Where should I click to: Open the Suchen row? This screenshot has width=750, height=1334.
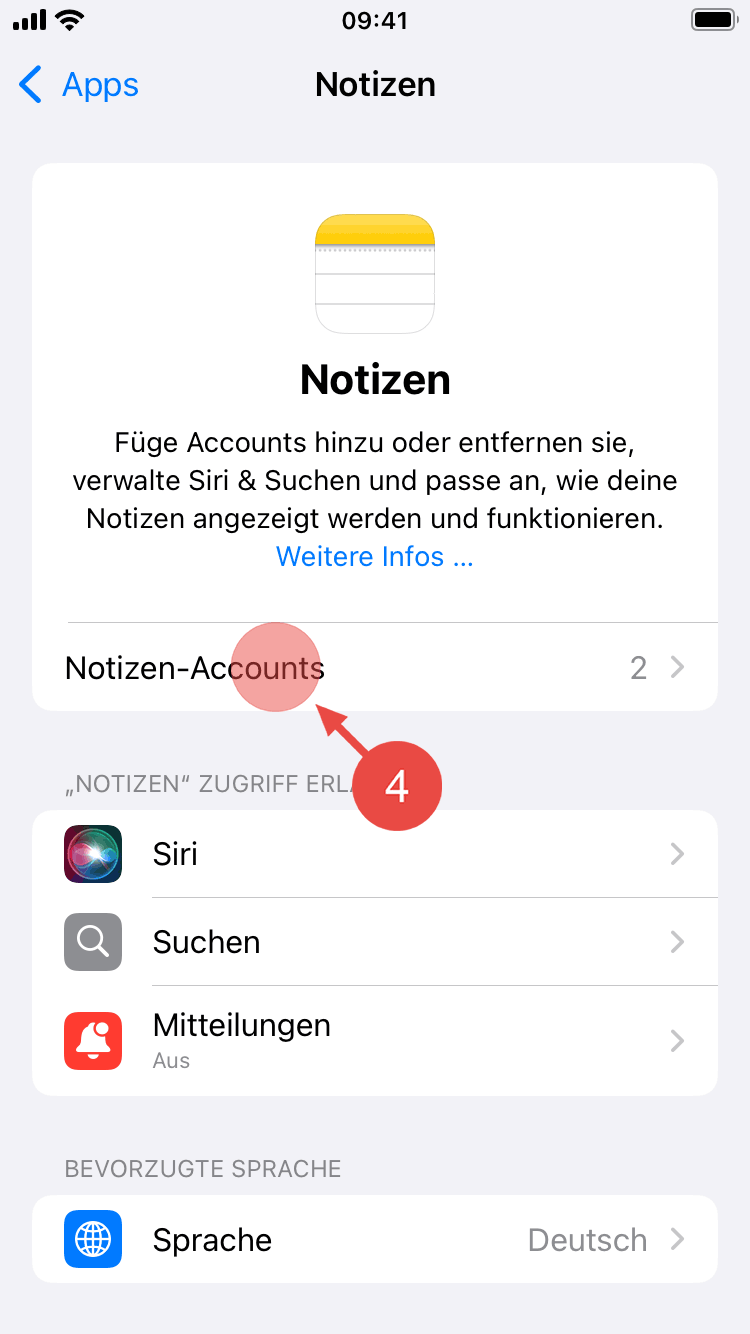375,942
